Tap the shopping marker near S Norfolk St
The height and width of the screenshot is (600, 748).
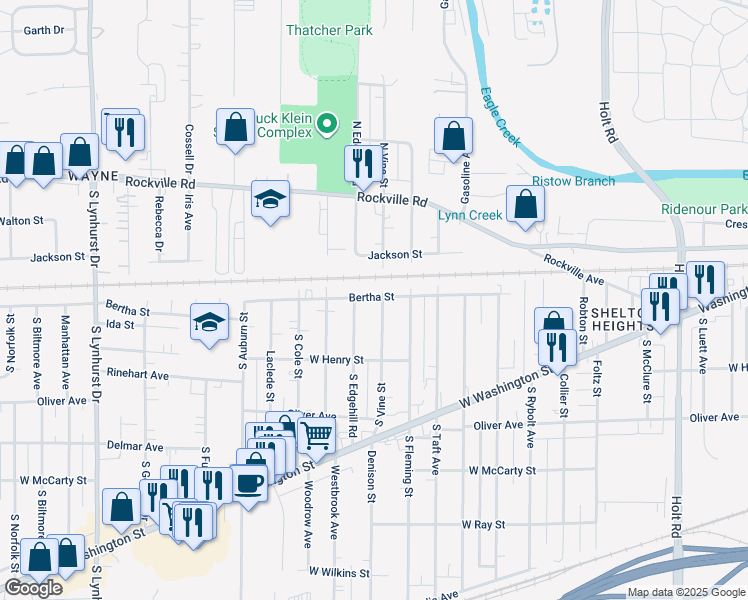40,558
